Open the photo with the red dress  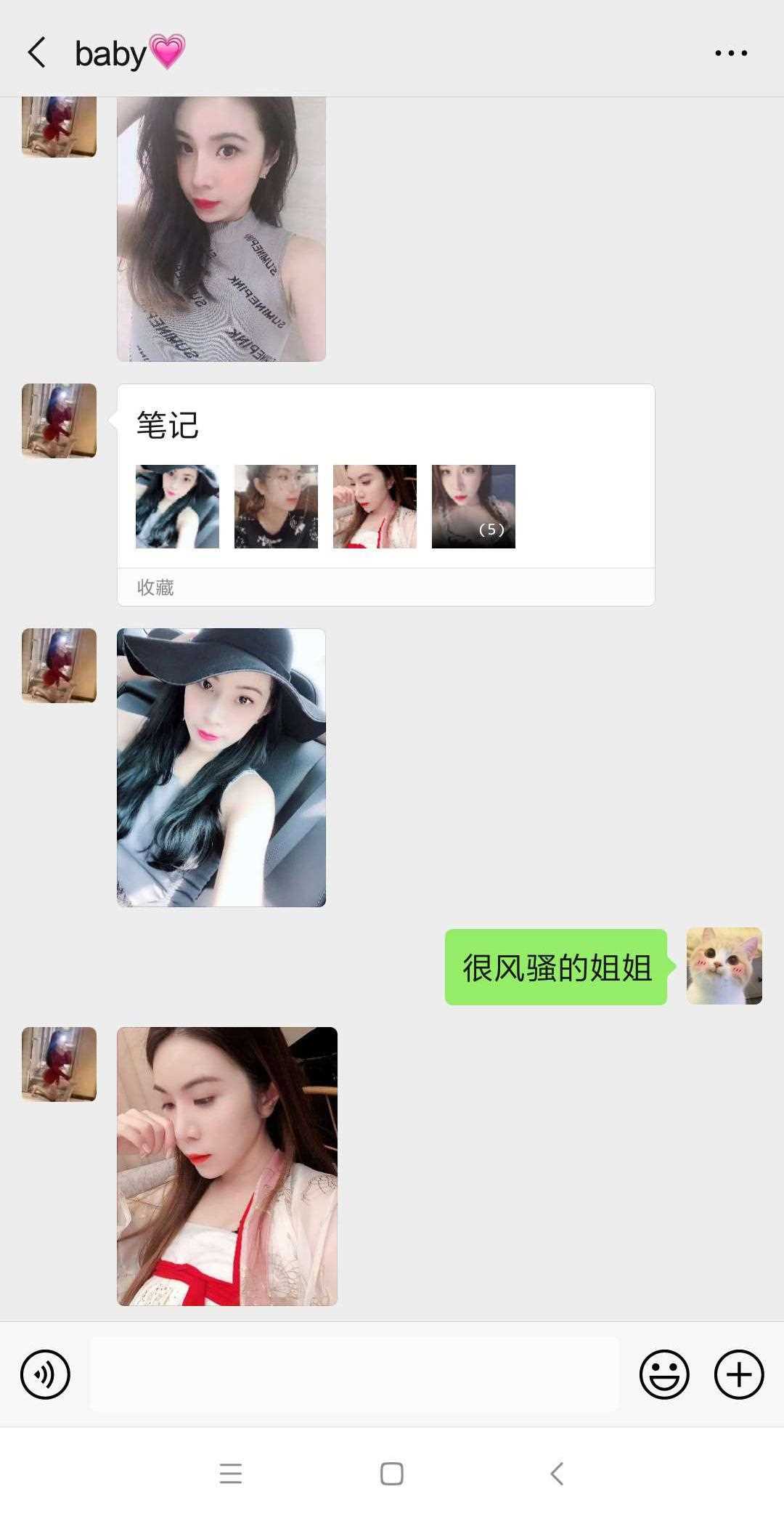(x=227, y=1166)
